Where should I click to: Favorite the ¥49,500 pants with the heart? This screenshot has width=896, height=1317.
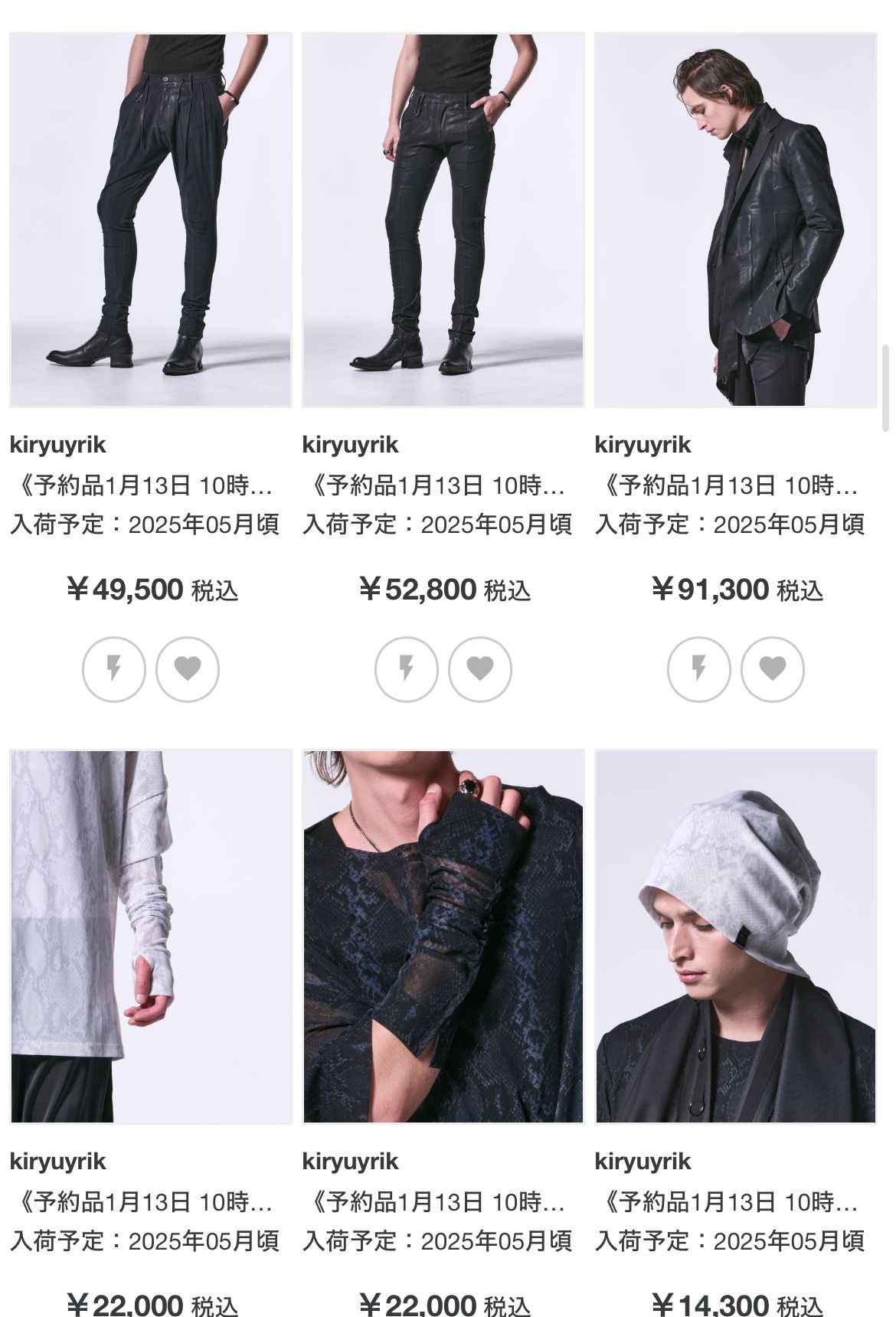188,669
